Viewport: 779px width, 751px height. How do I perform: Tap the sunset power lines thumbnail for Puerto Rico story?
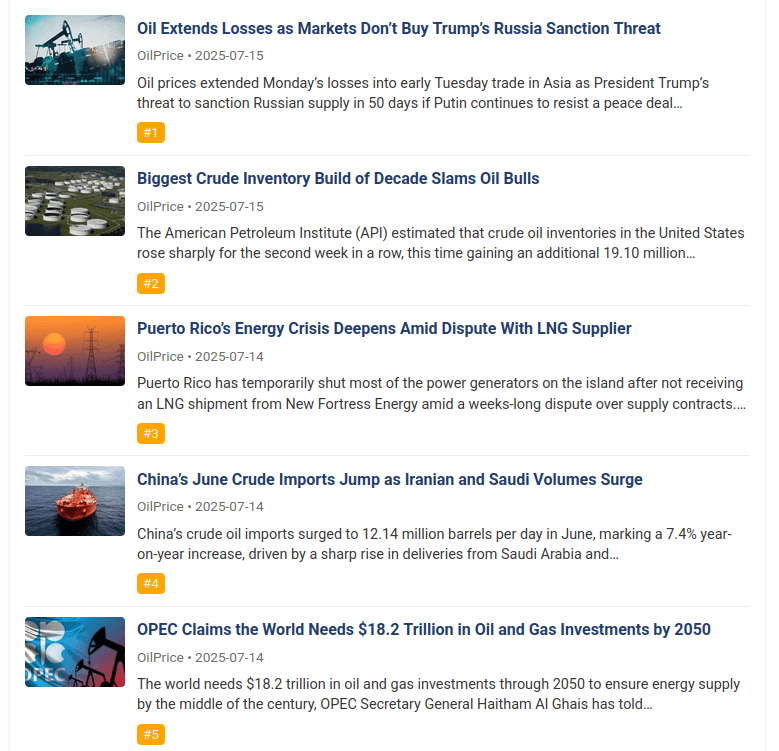pos(75,351)
